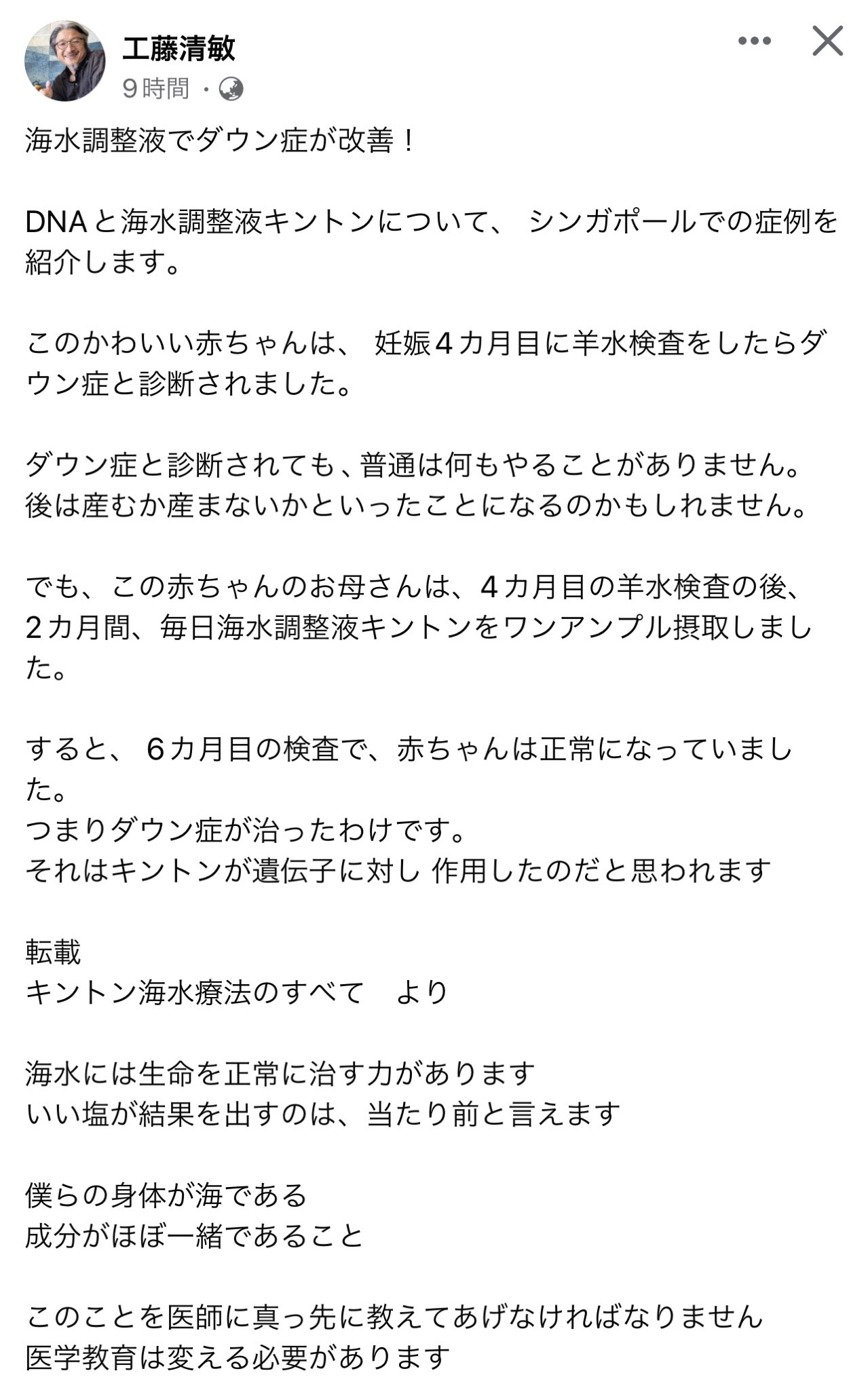Tap the 9時間 post timestamp
Image resolution: width=868 pixels, height=1390 pixels.
pyautogui.click(x=155, y=89)
